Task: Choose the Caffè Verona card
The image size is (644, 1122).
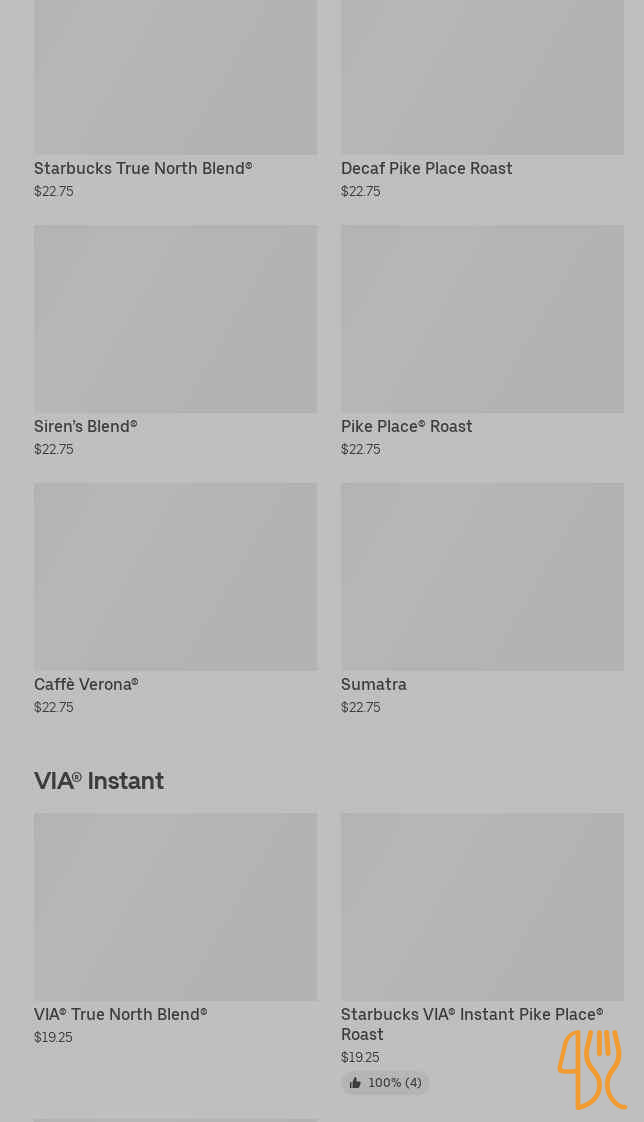Action: click(175, 599)
